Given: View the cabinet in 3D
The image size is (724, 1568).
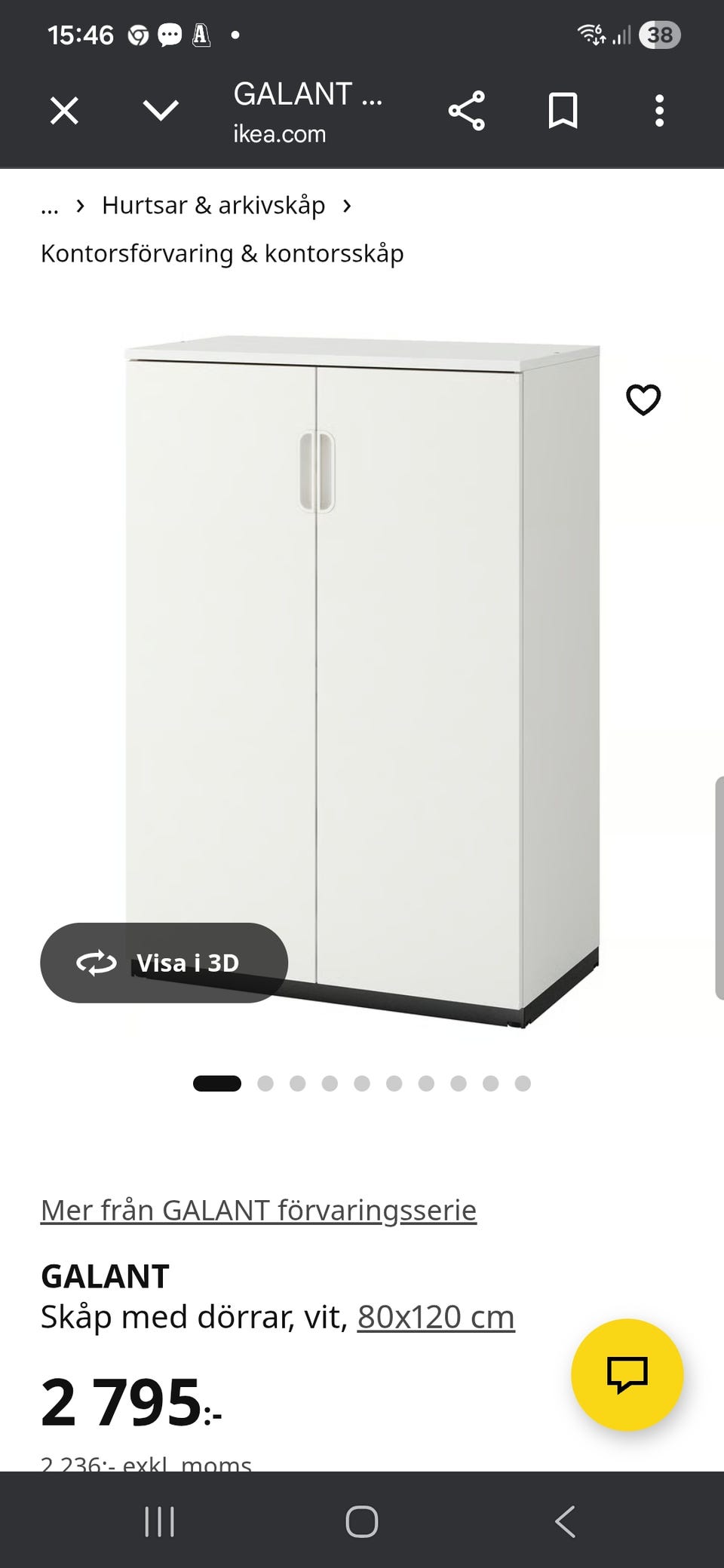Looking at the screenshot, I should pyautogui.click(x=164, y=963).
